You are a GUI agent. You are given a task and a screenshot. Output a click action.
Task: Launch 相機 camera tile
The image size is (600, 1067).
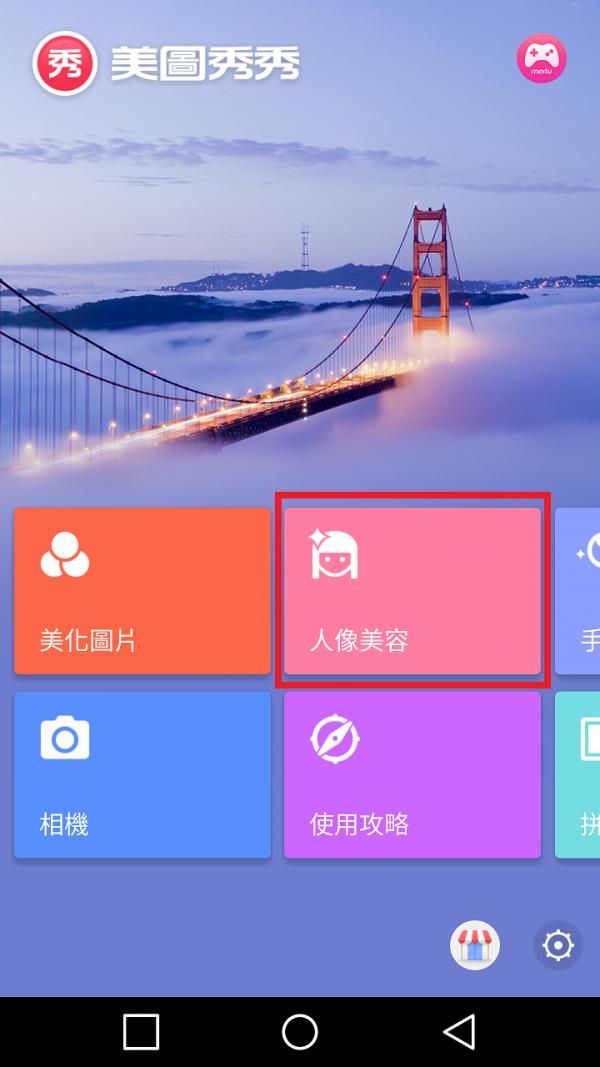(x=142, y=775)
